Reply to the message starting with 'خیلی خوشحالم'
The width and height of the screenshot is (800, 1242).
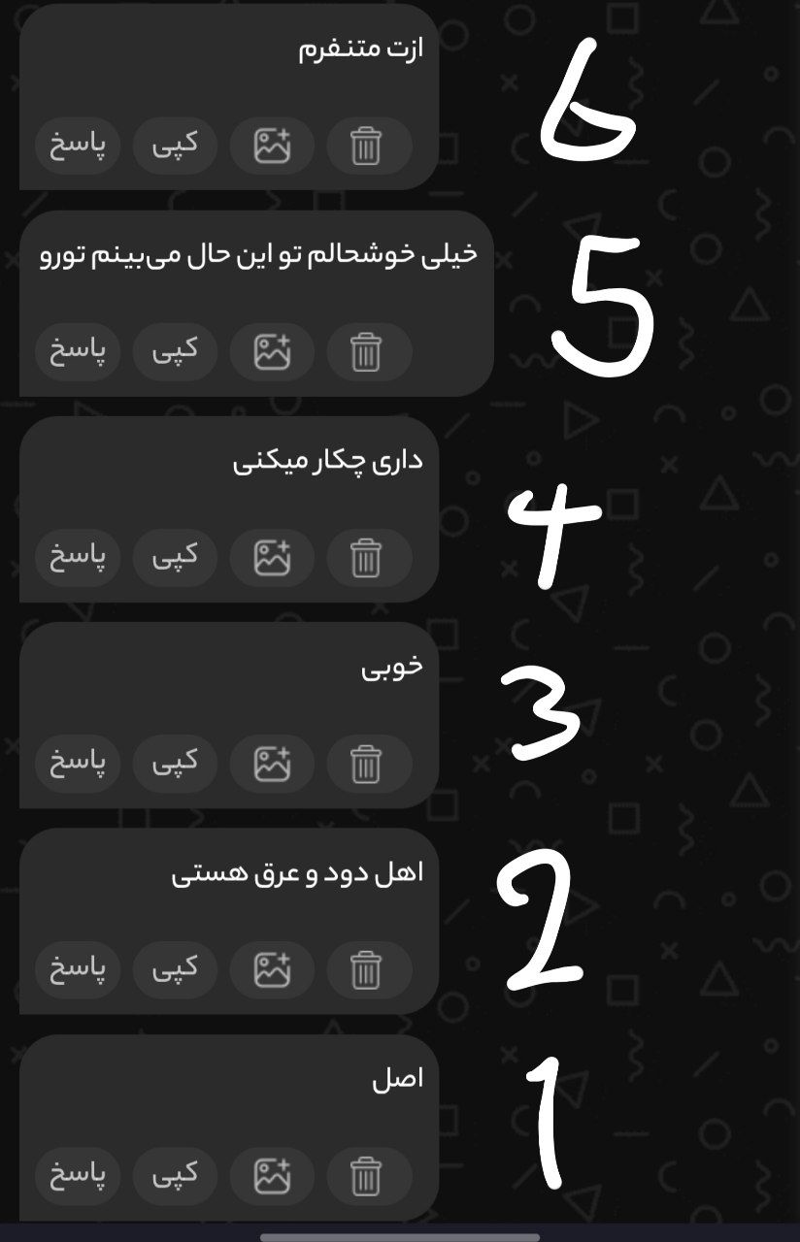click(78, 352)
